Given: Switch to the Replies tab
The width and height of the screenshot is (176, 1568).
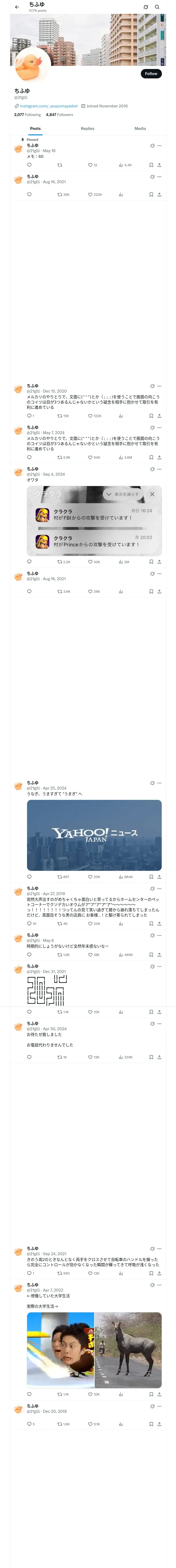Looking at the screenshot, I should pos(87,128).
